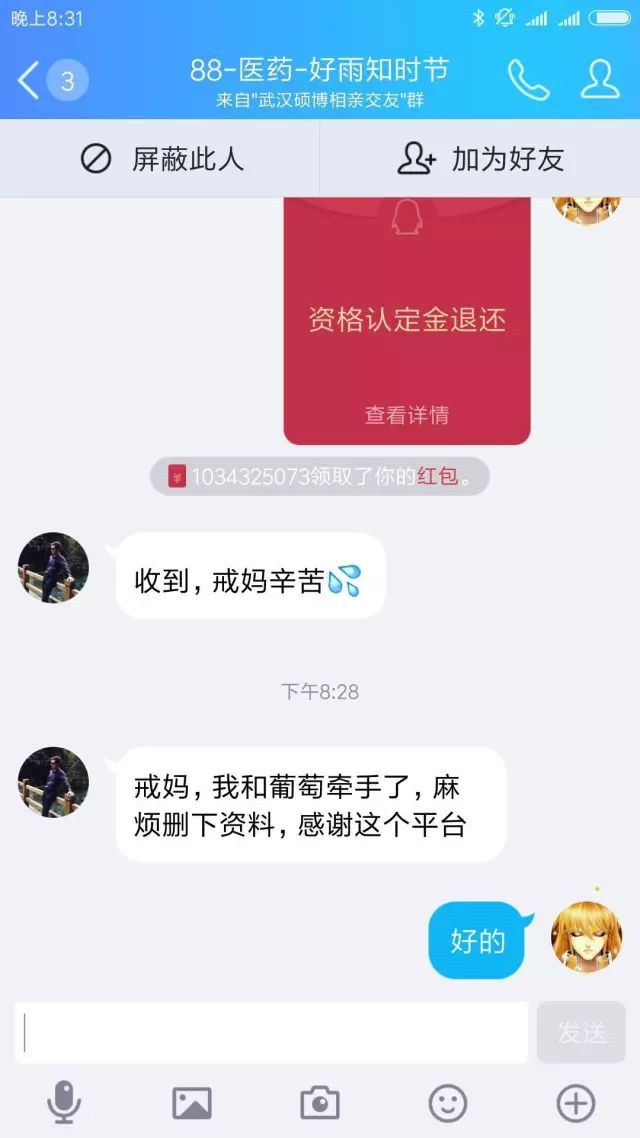Screen dimensions: 640x1138
Task: Tap the 红包 link in the notice
Action: tap(437, 477)
